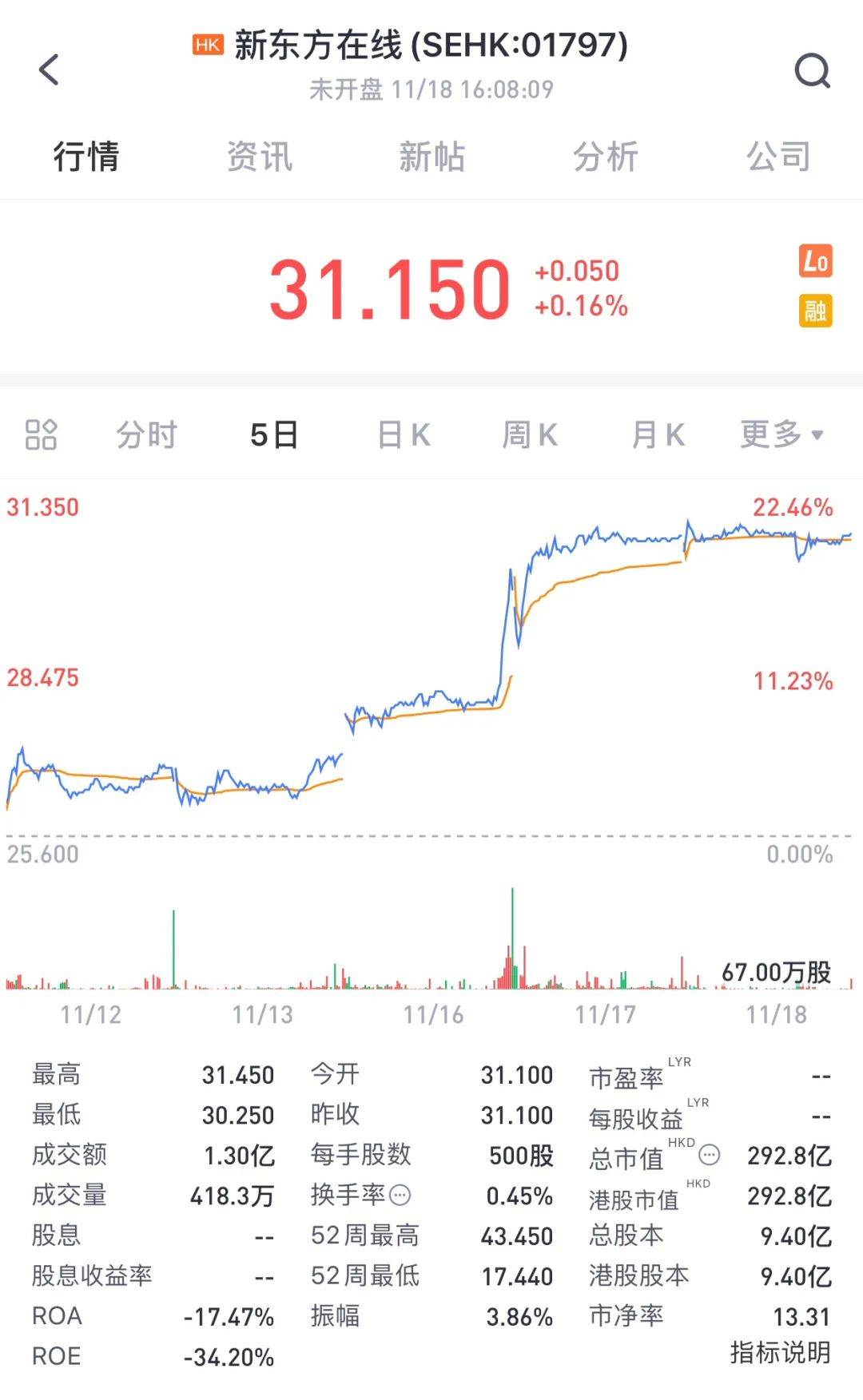Select the 5日 chart period
The image size is (863, 1400).
tap(274, 435)
